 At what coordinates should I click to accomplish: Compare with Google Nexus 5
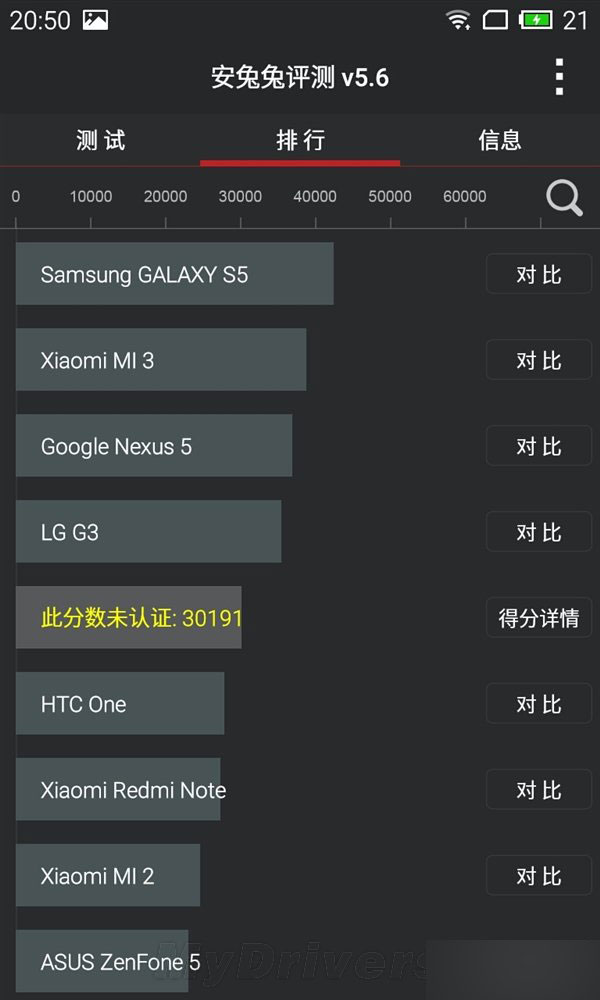tap(538, 446)
